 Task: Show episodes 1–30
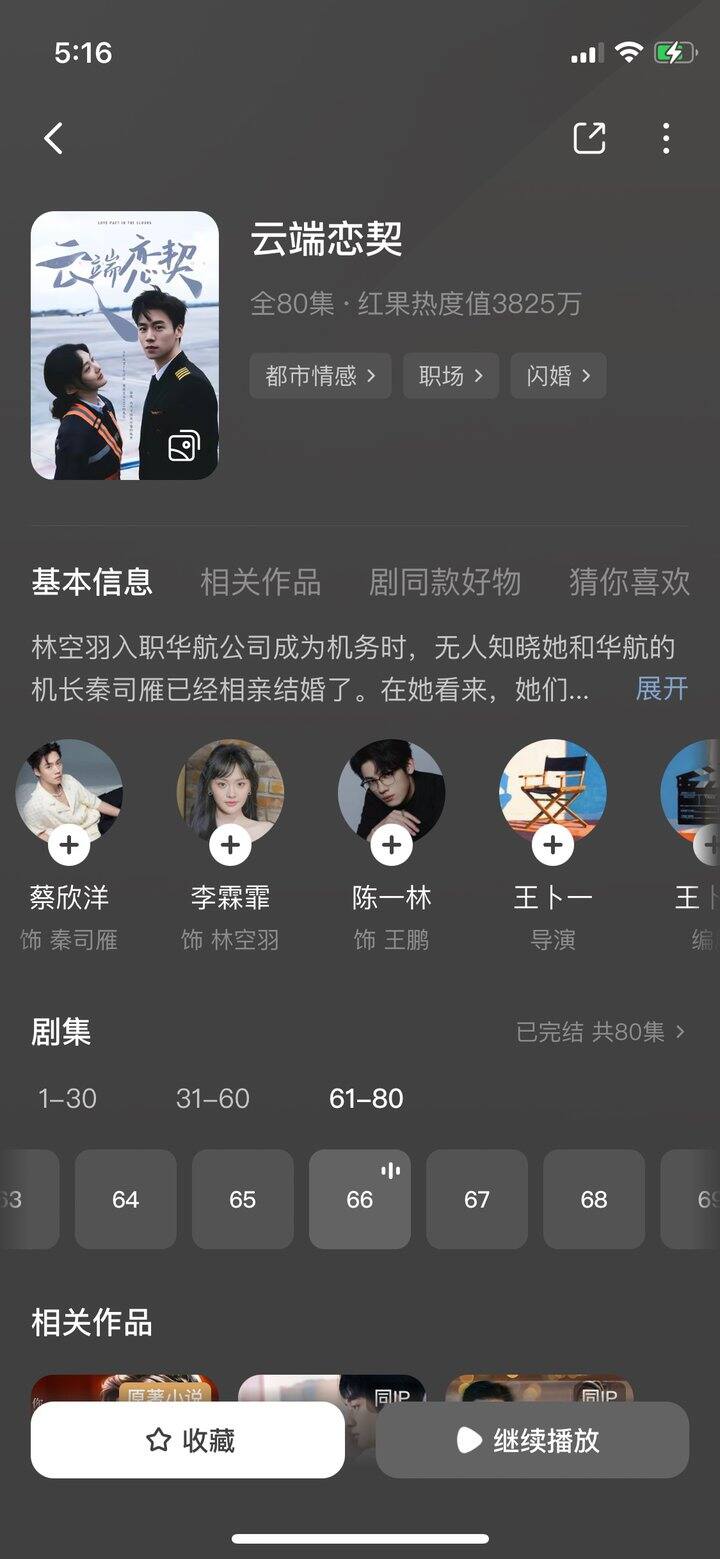point(67,1098)
